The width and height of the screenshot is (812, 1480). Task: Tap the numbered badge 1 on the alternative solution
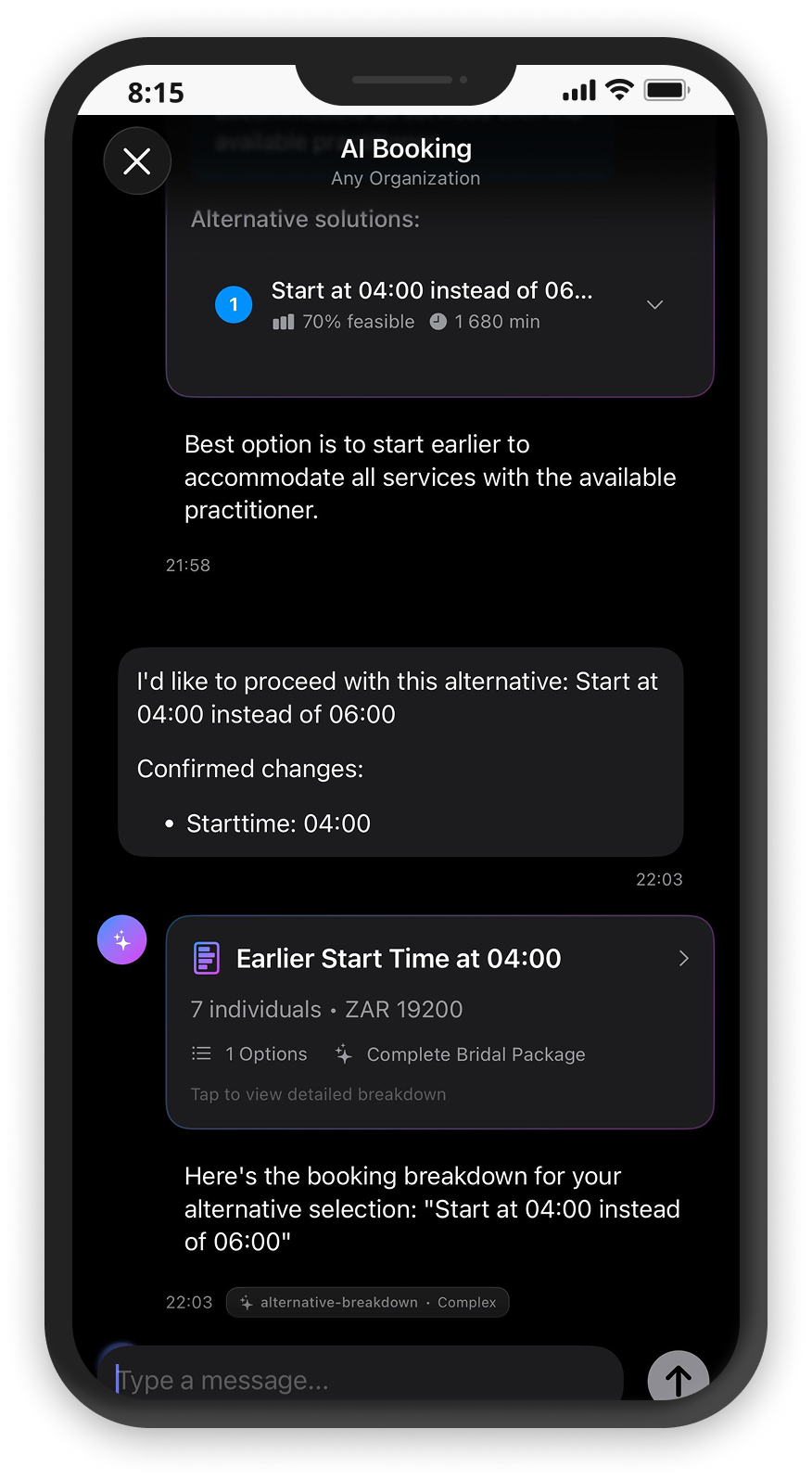point(234,304)
